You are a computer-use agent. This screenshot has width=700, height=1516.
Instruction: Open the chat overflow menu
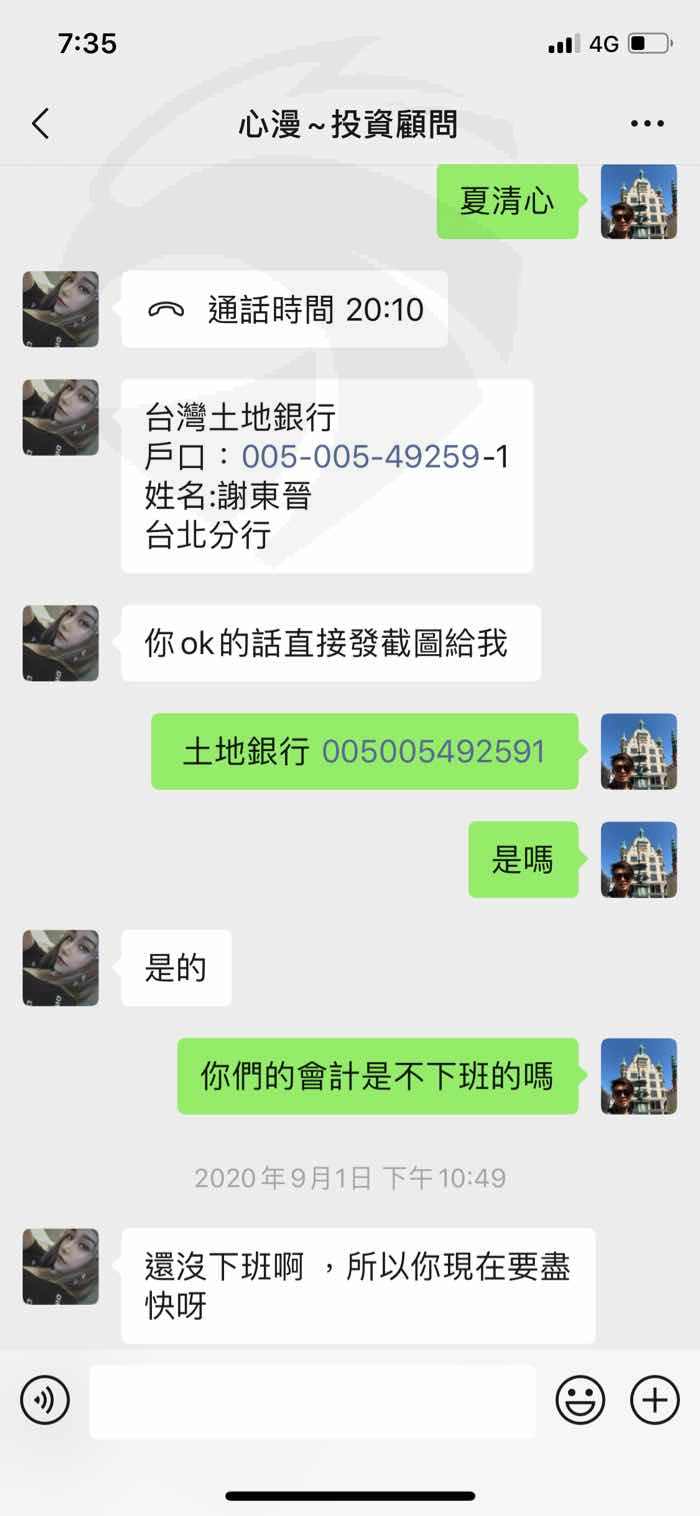(647, 124)
